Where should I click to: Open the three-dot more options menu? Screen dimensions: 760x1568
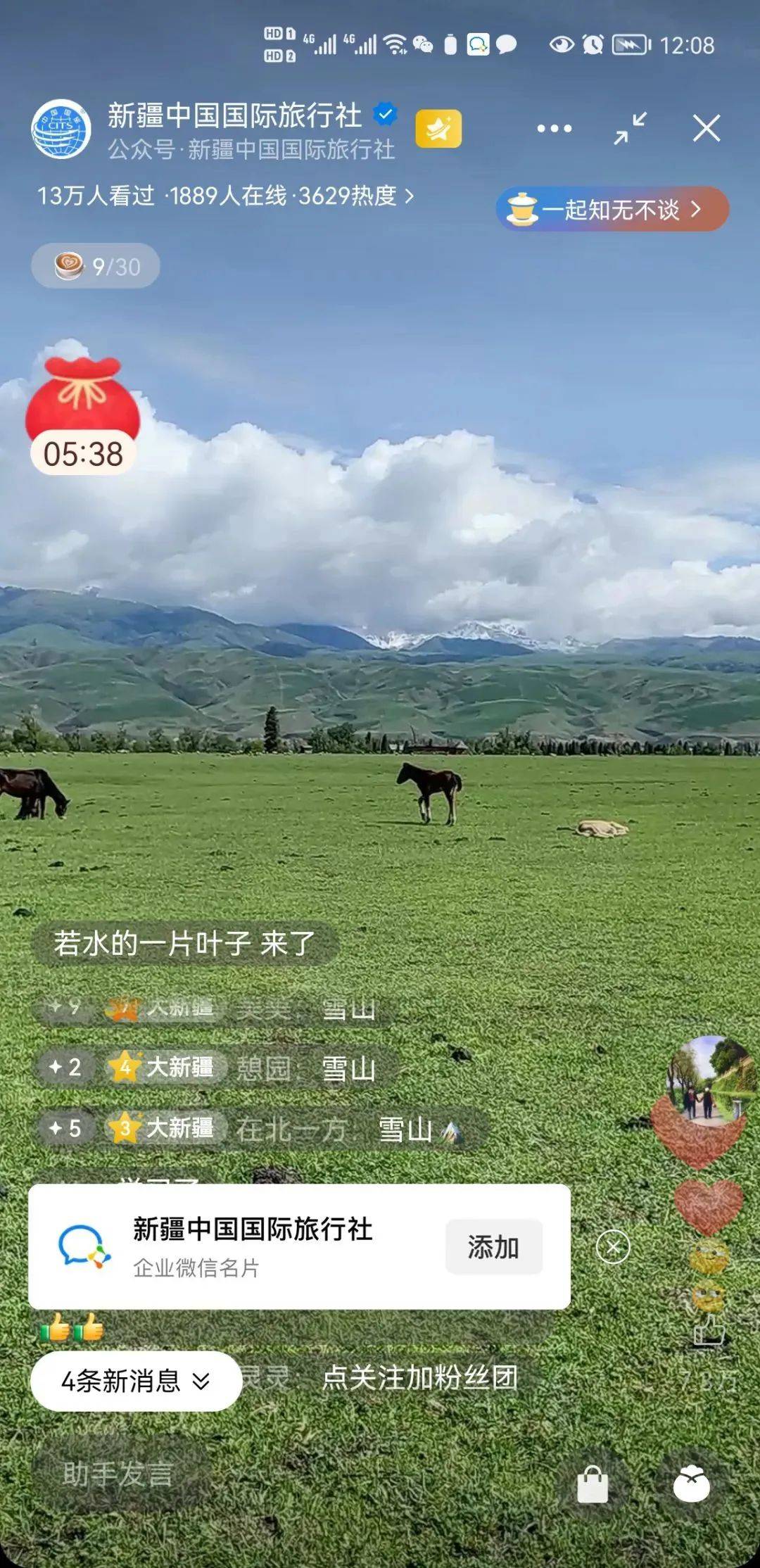click(x=554, y=129)
